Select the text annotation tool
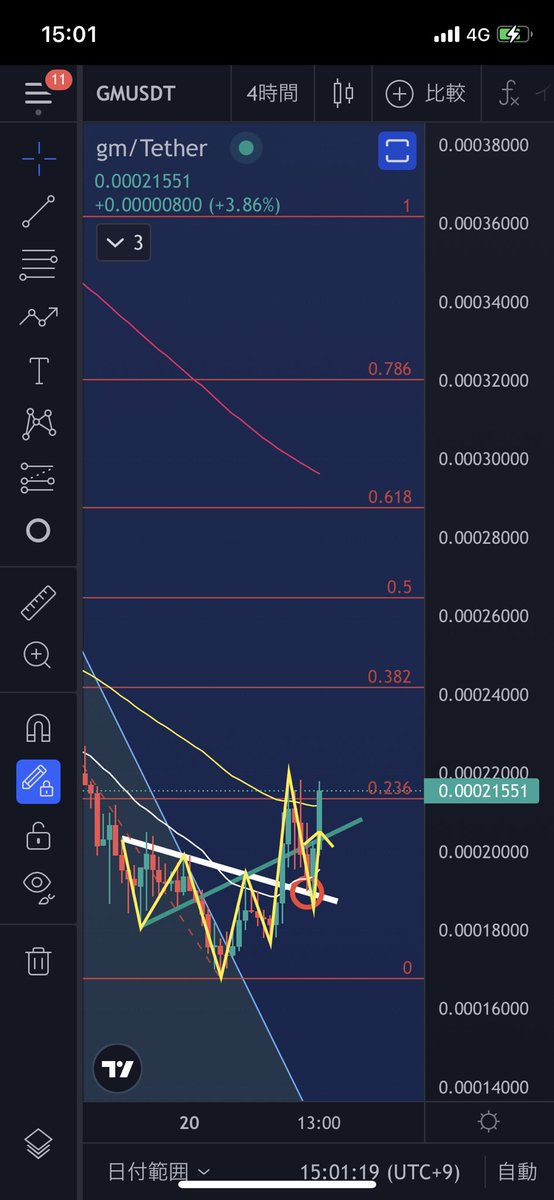This screenshot has width=554, height=1200. [38, 371]
